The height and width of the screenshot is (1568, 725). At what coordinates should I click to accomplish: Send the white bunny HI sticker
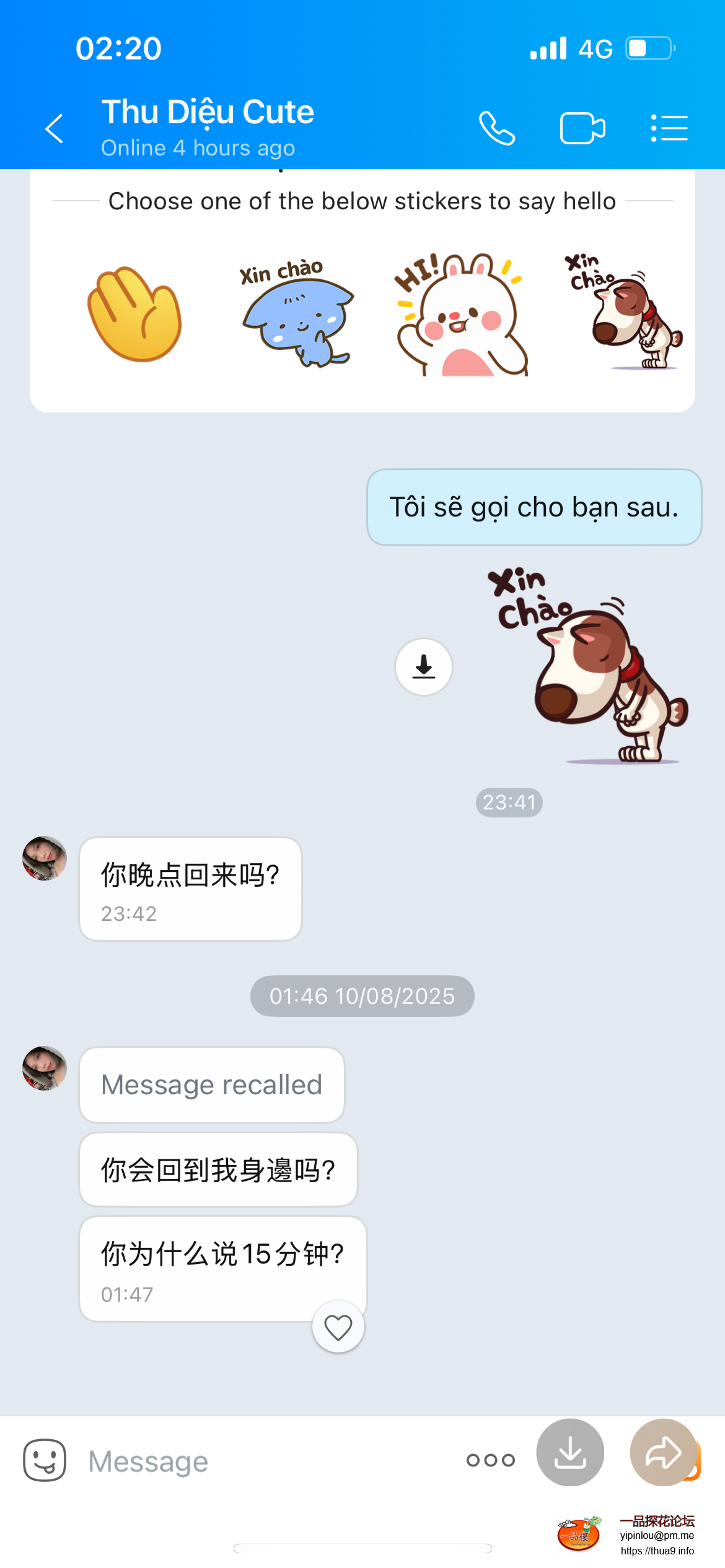pyautogui.click(x=461, y=315)
